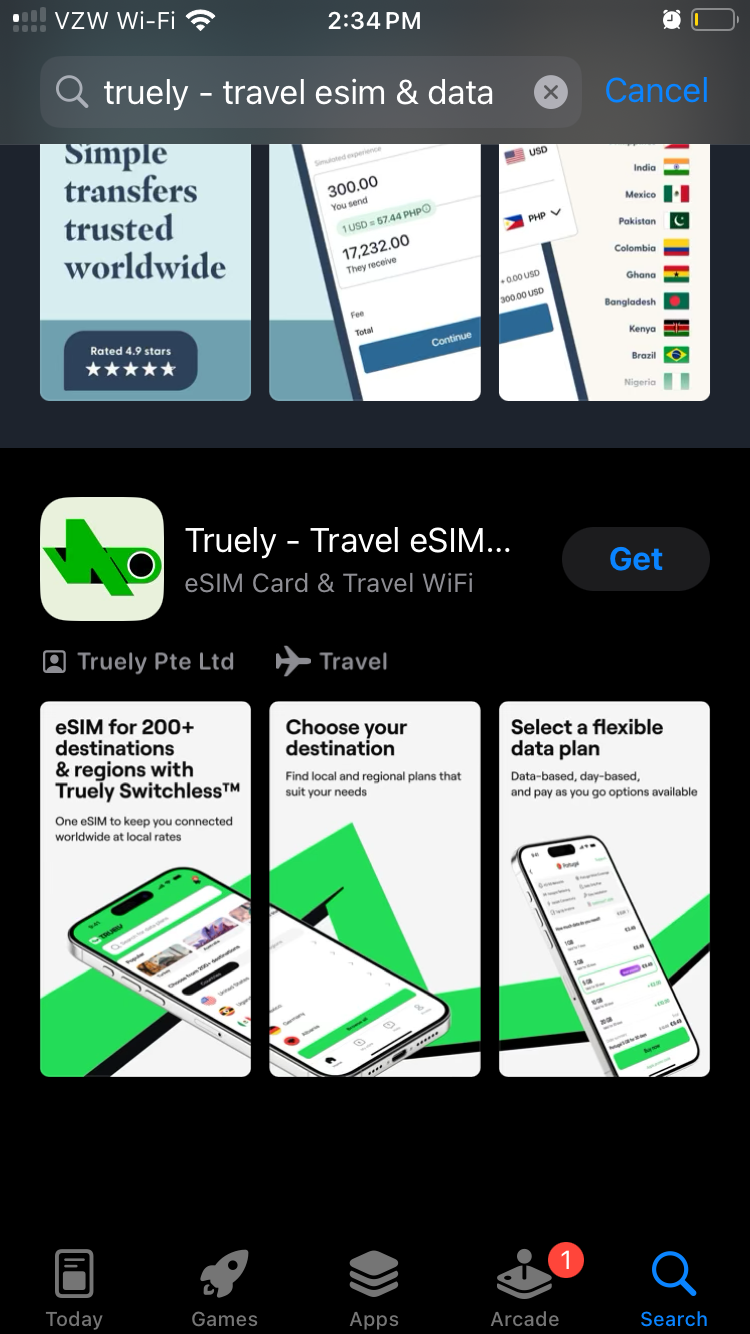The width and height of the screenshot is (750, 1334).
Task: Switch to the Today tab
Action: click(x=74, y=1288)
